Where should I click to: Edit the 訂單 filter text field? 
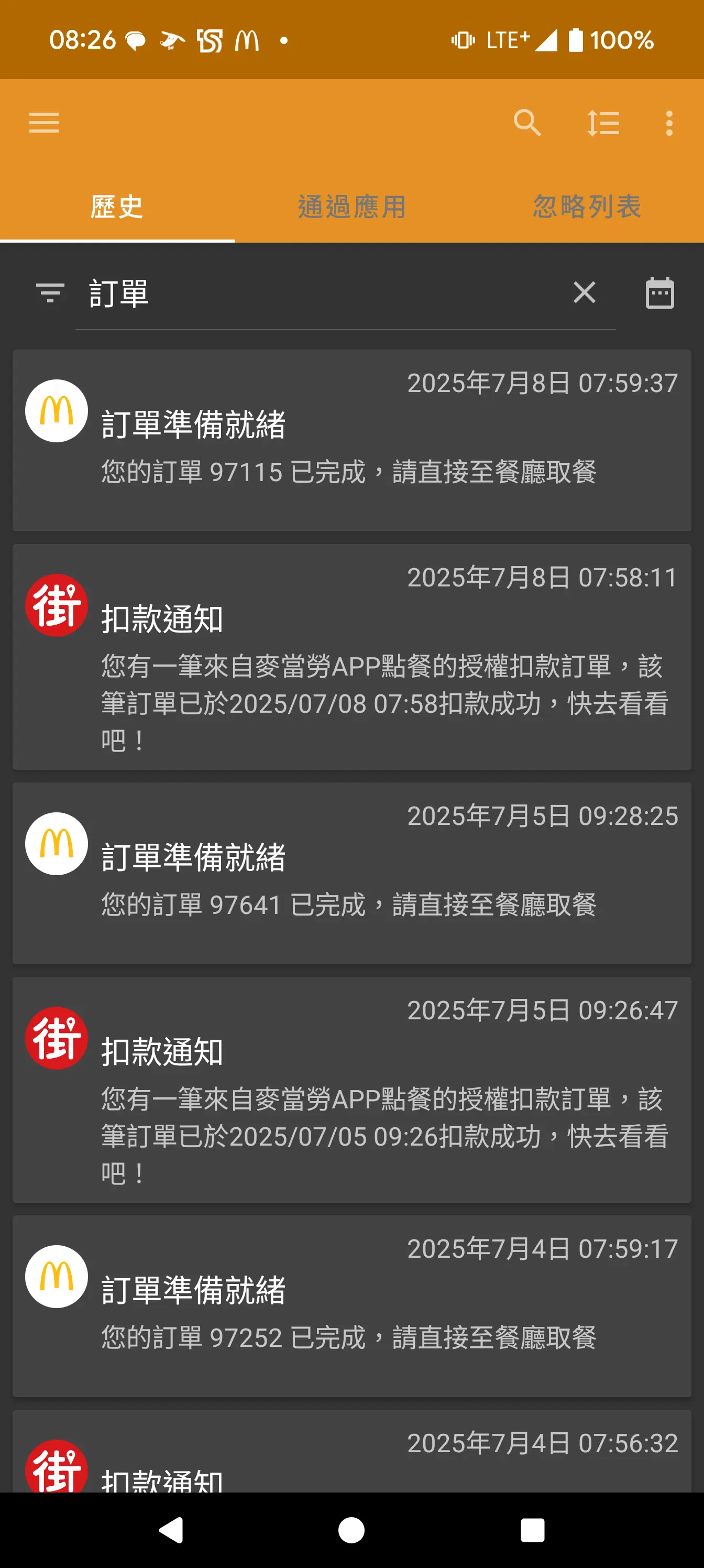[x=323, y=293]
